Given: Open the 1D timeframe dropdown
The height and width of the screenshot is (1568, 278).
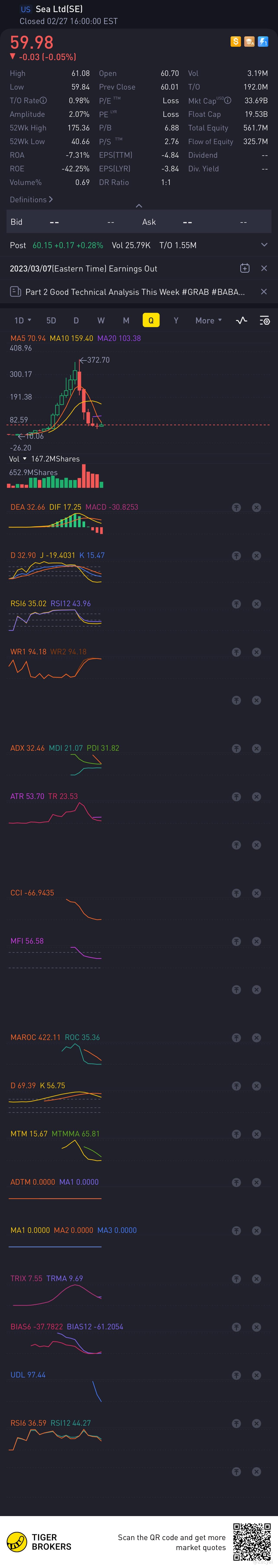Looking at the screenshot, I should coord(23,320).
